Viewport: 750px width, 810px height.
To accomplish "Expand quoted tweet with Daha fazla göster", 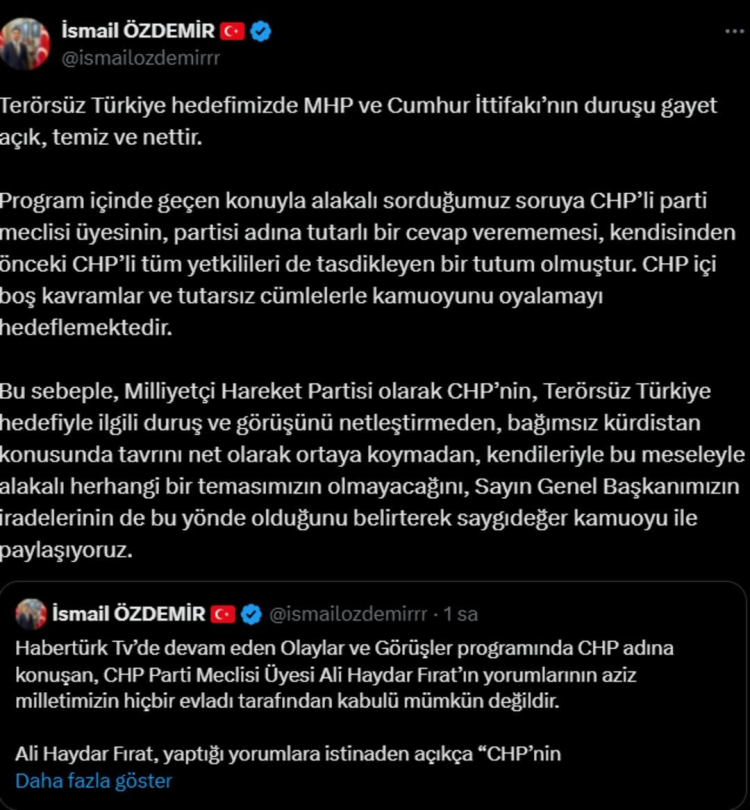I will click(94, 780).
